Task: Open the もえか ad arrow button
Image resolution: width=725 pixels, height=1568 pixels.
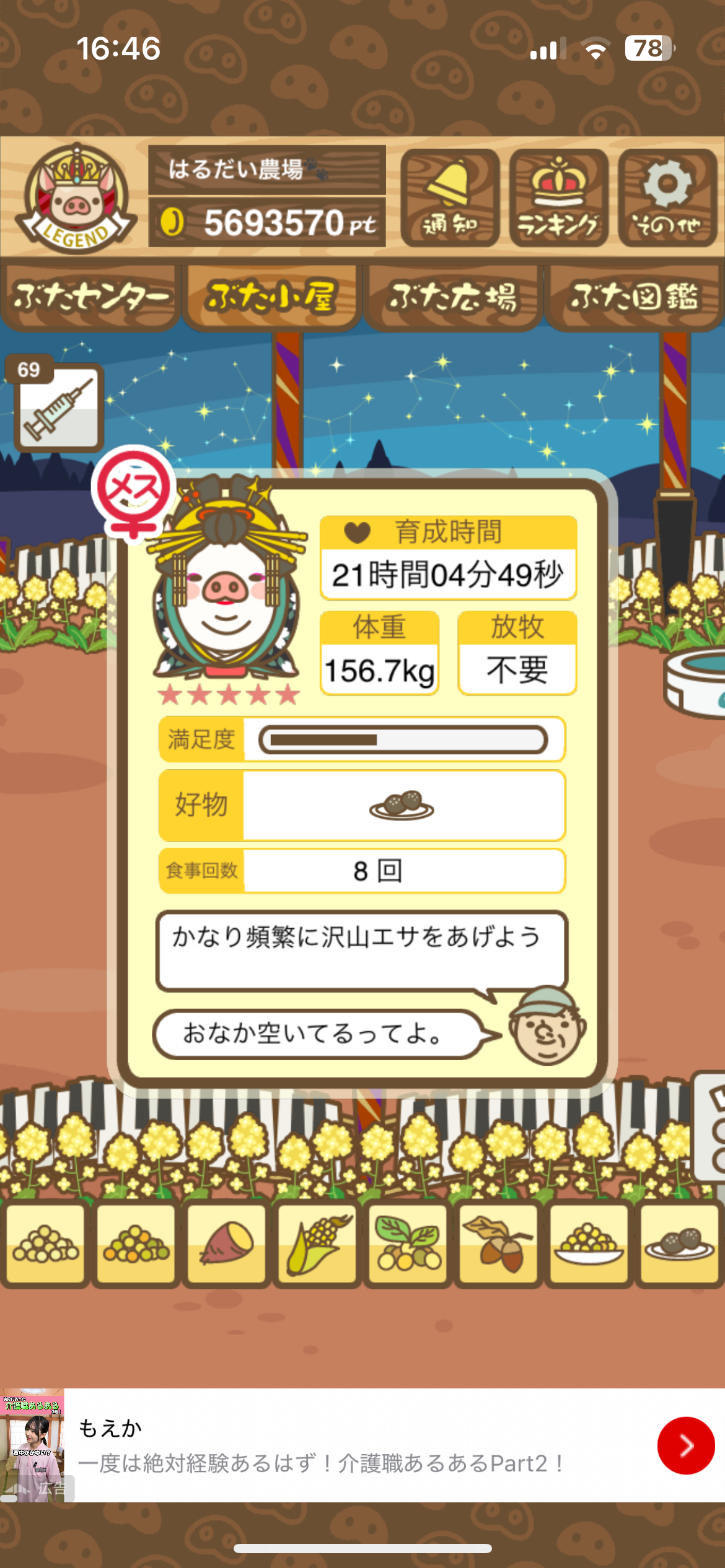Action: tap(685, 1445)
